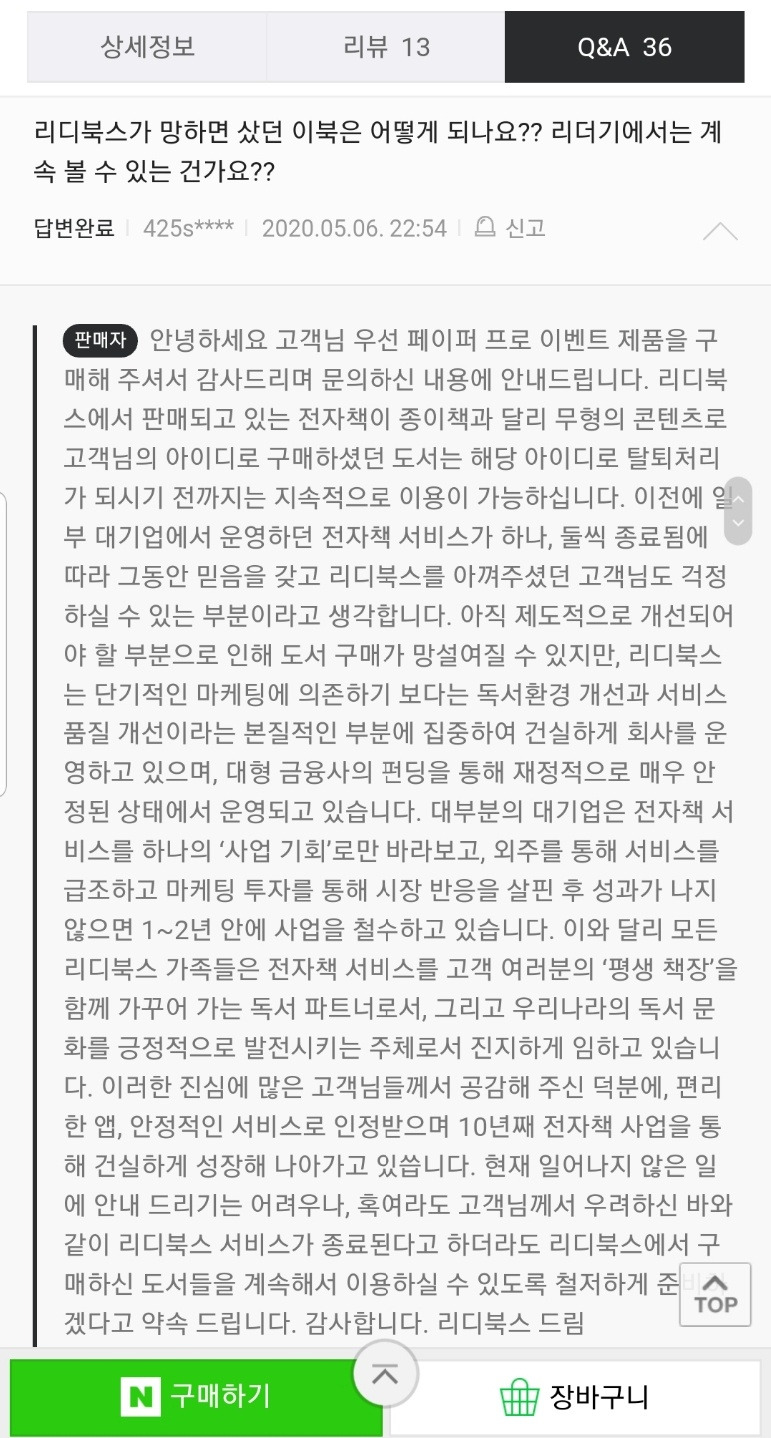
Task: Open the 리뷰 13 tab
Action: (x=385, y=47)
